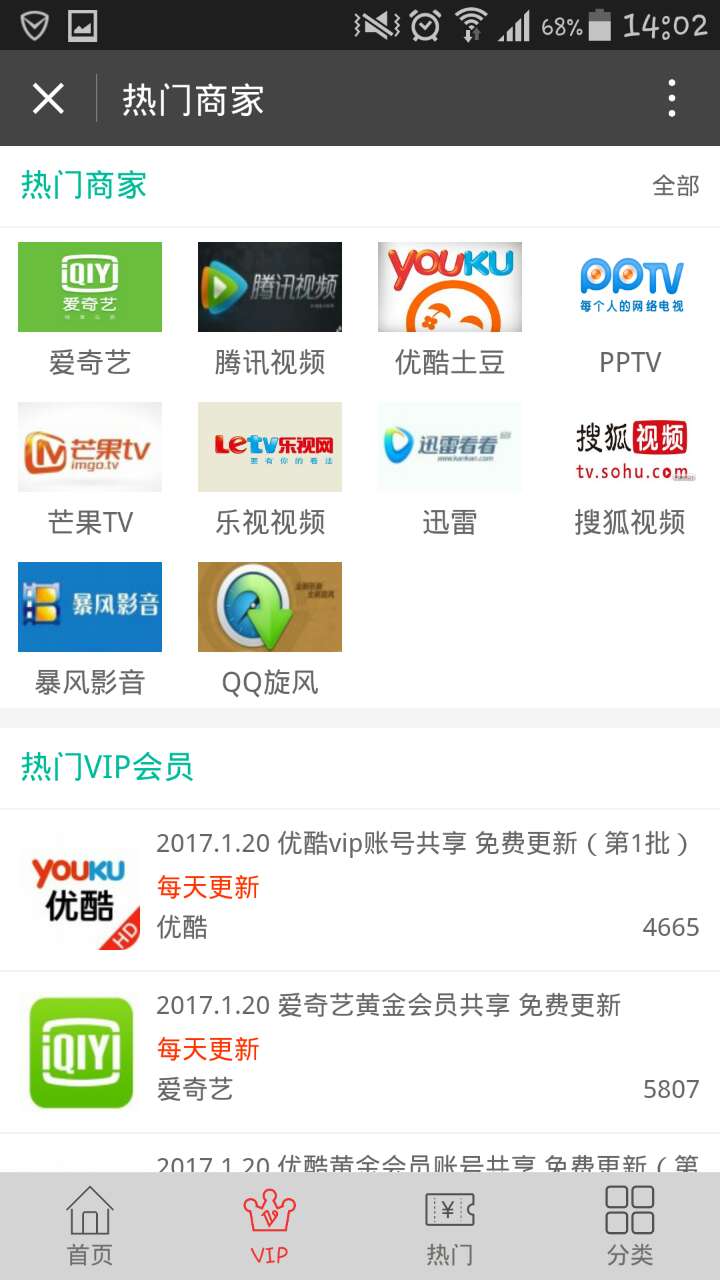Open 优酷土豆 merchant
Screen dimensions: 720x1280
[450, 307]
